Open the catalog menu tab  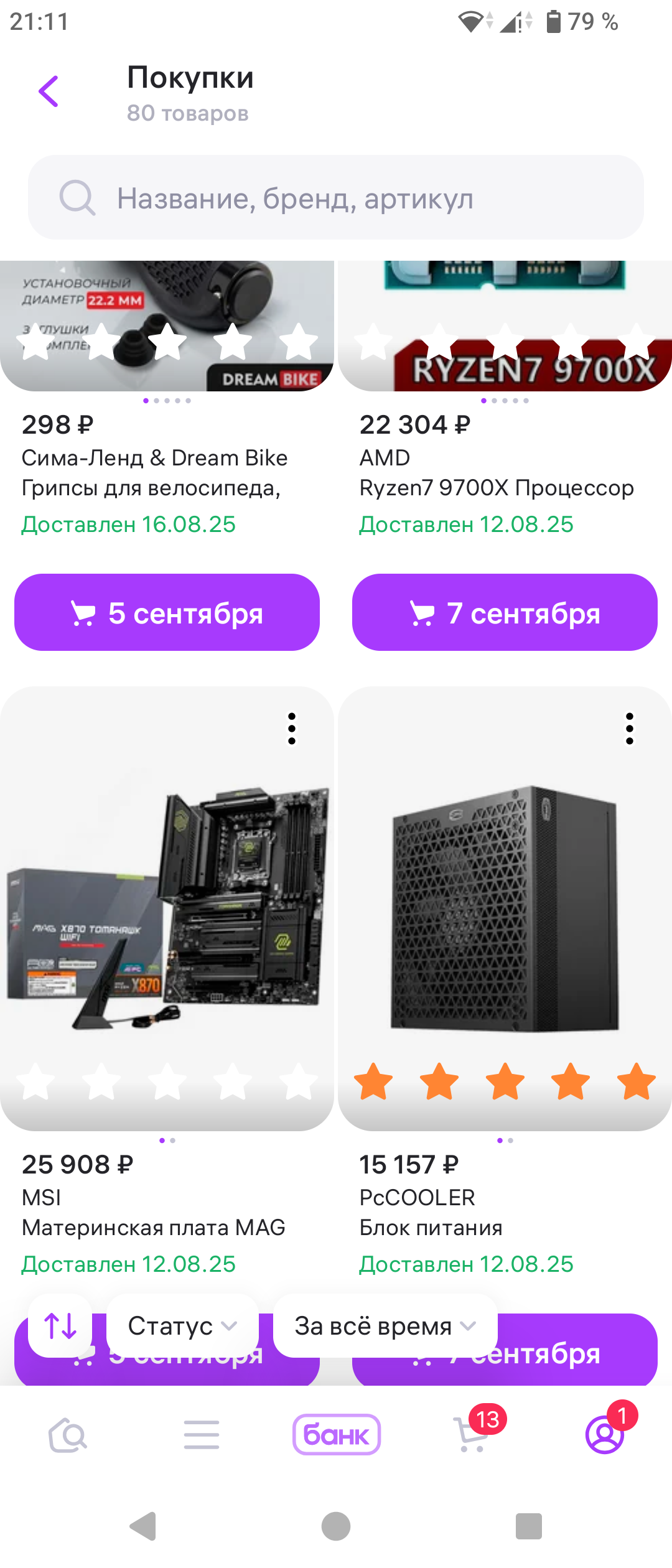(202, 1435)
